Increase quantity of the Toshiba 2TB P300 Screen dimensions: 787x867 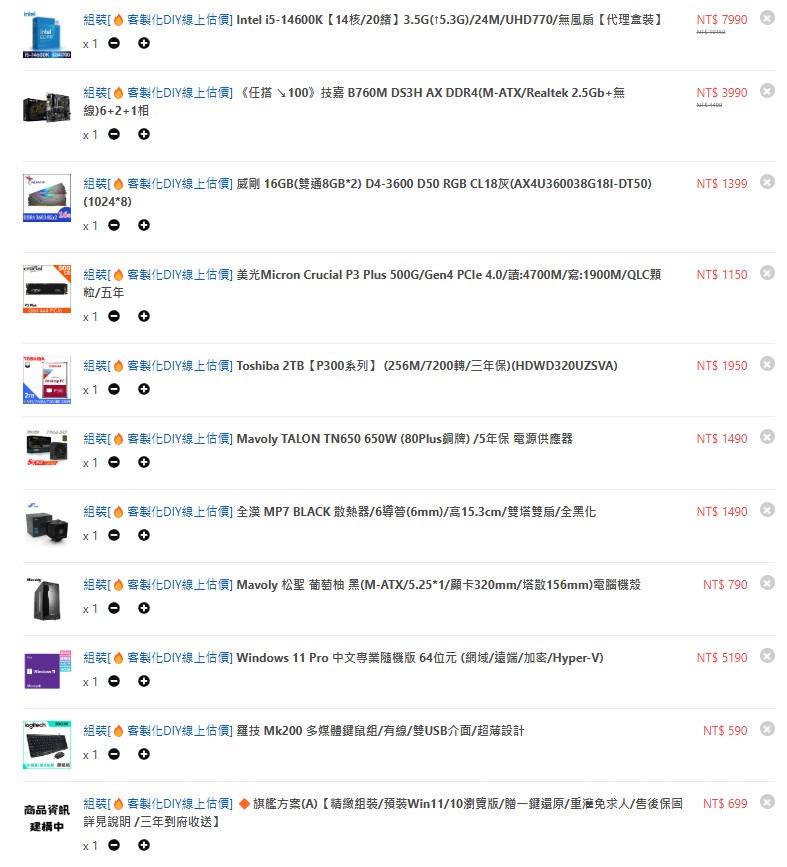(x=144, y=390)
